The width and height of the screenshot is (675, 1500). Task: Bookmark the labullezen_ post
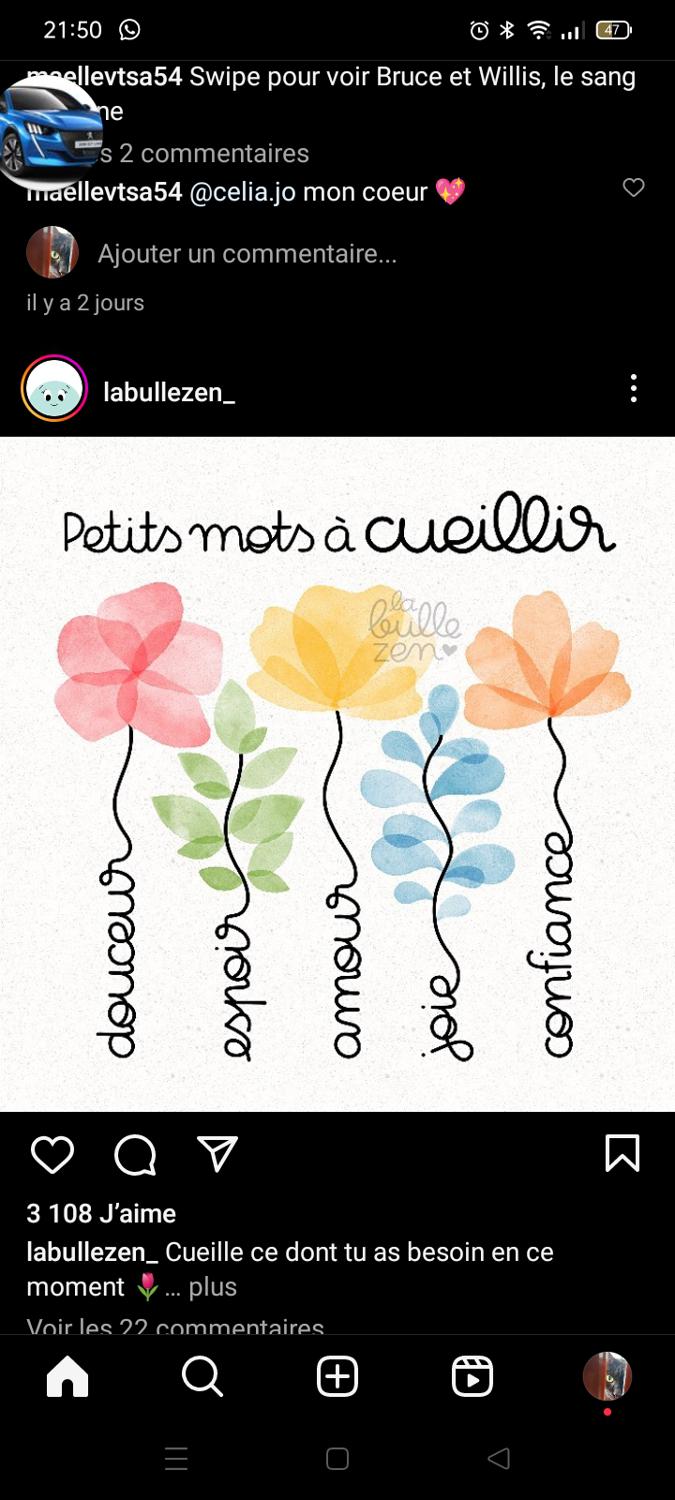click(622, 1154)
